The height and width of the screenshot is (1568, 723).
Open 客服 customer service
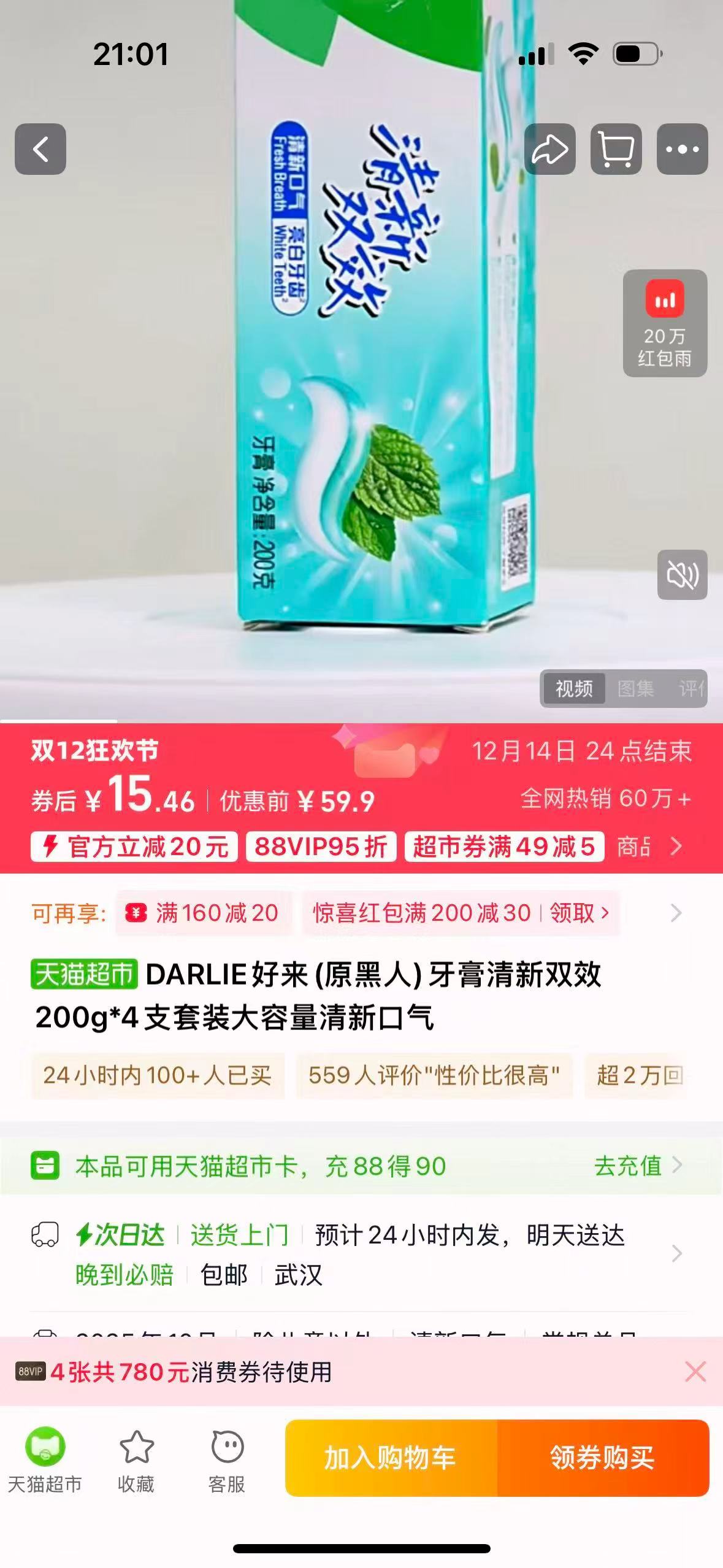(x=227, y=1463)
